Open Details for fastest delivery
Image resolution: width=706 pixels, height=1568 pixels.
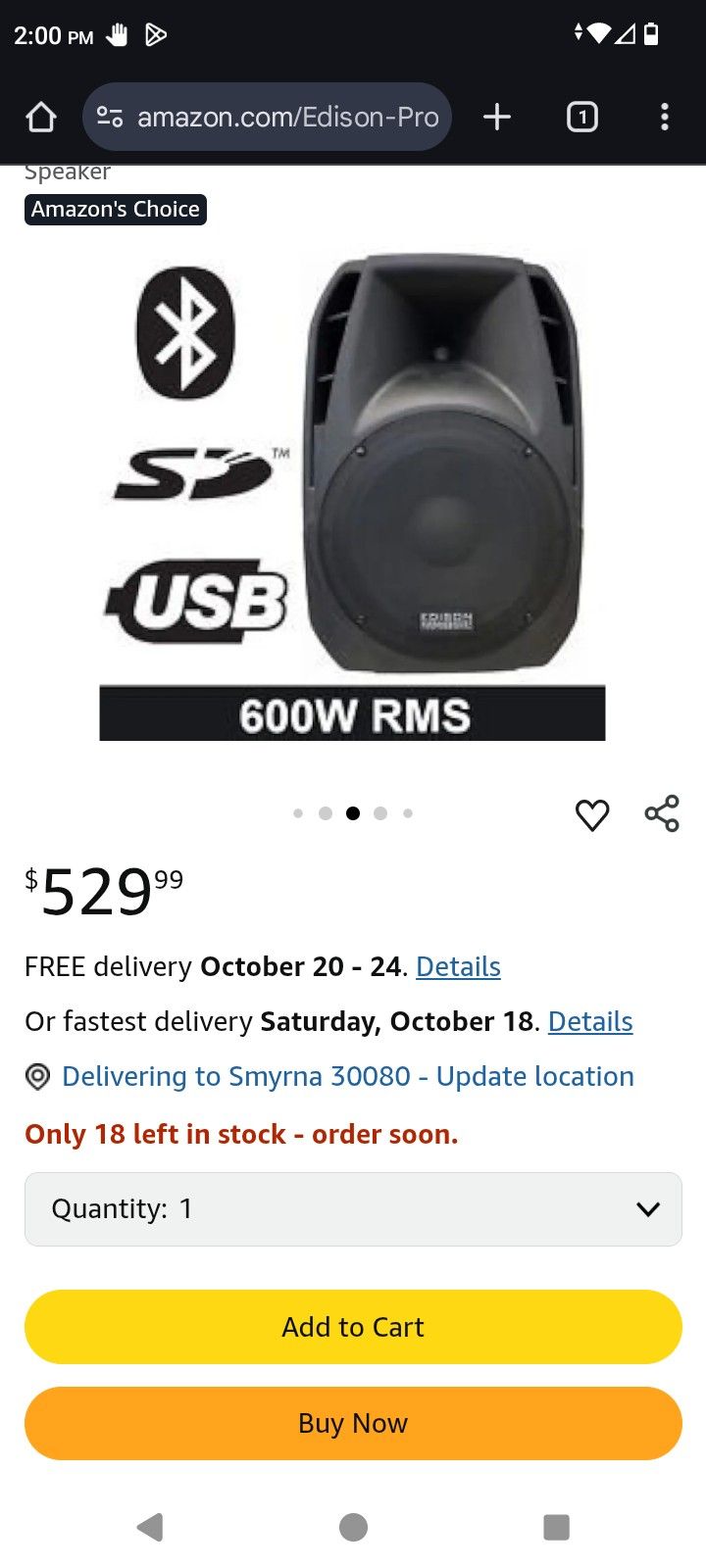(x=589, y=1022)
